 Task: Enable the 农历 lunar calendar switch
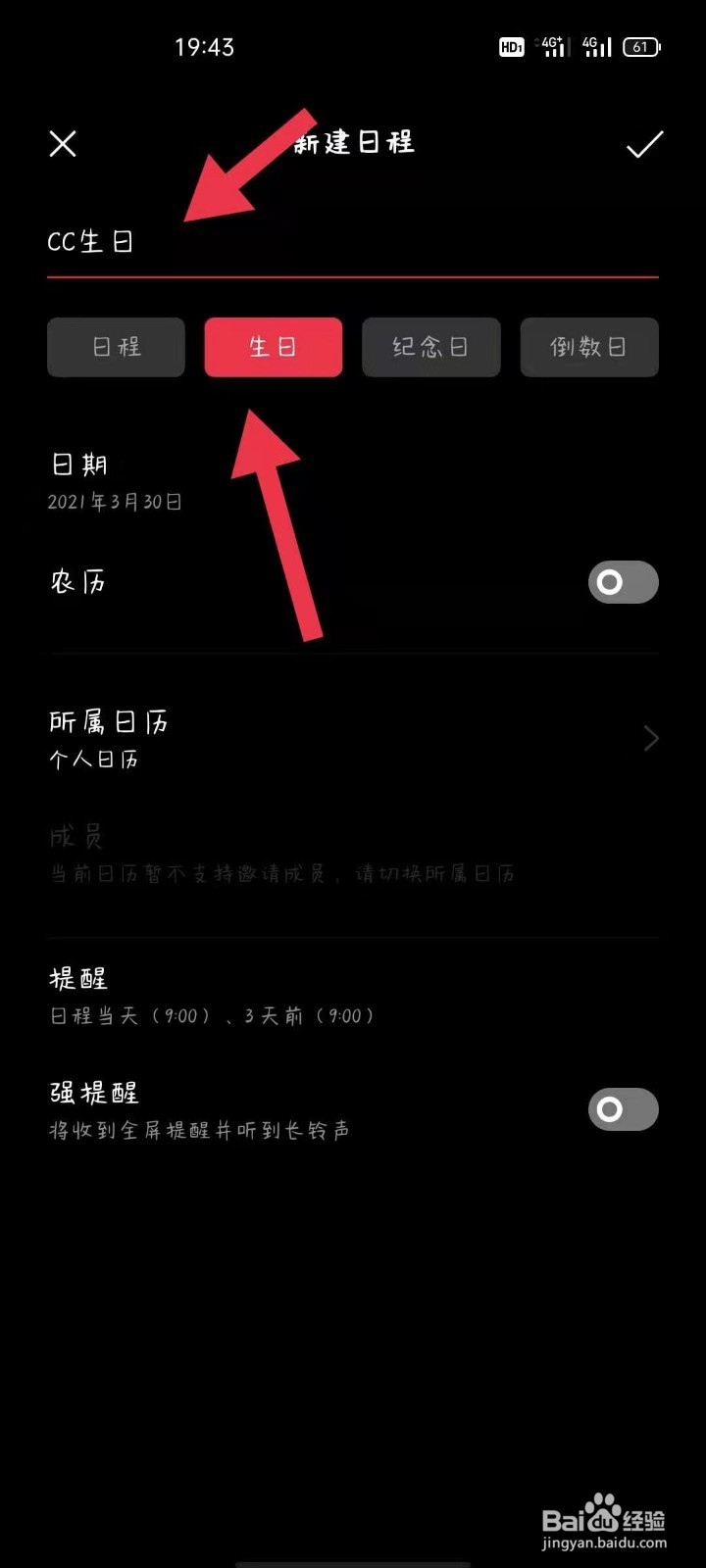[x=623, y=582]
